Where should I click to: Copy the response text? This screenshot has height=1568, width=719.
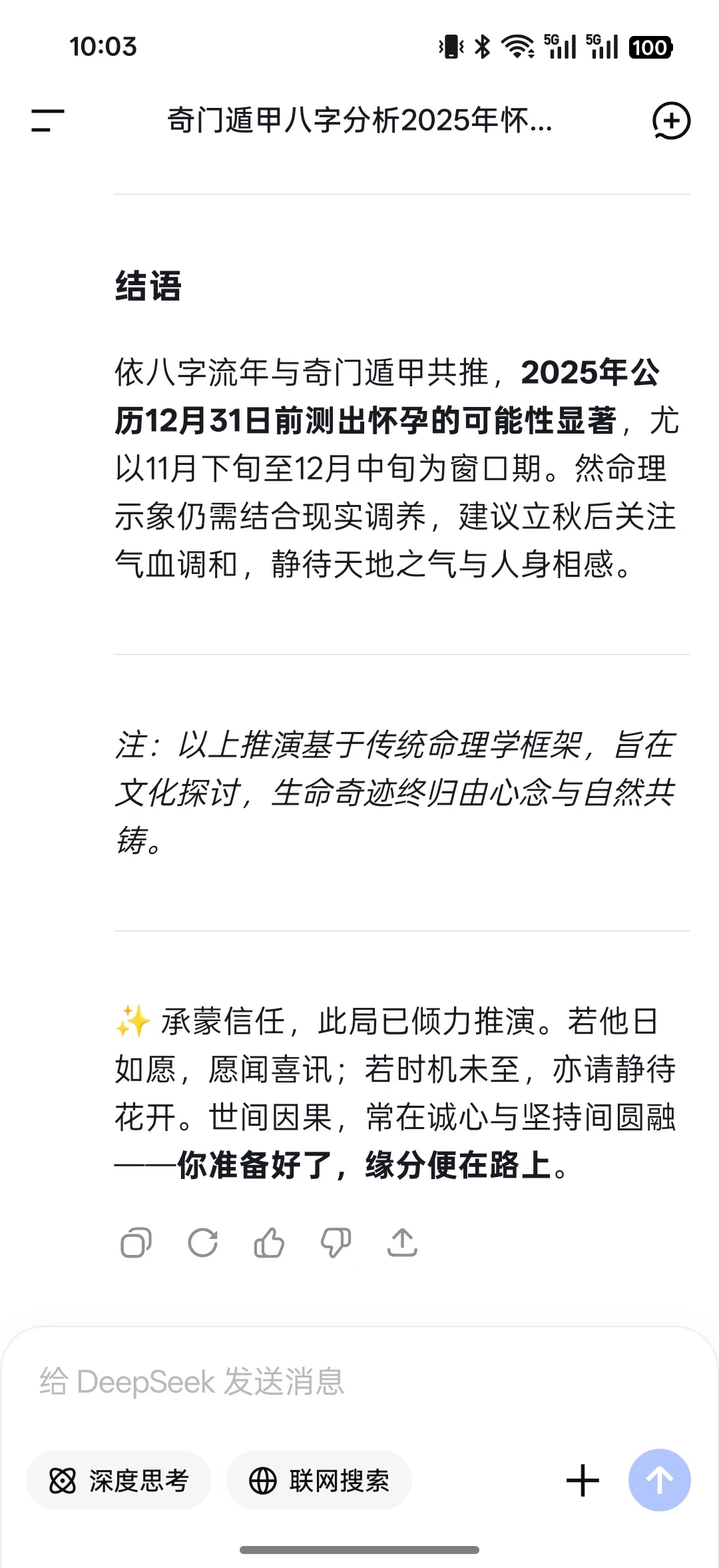click(x=136, y=1242)
